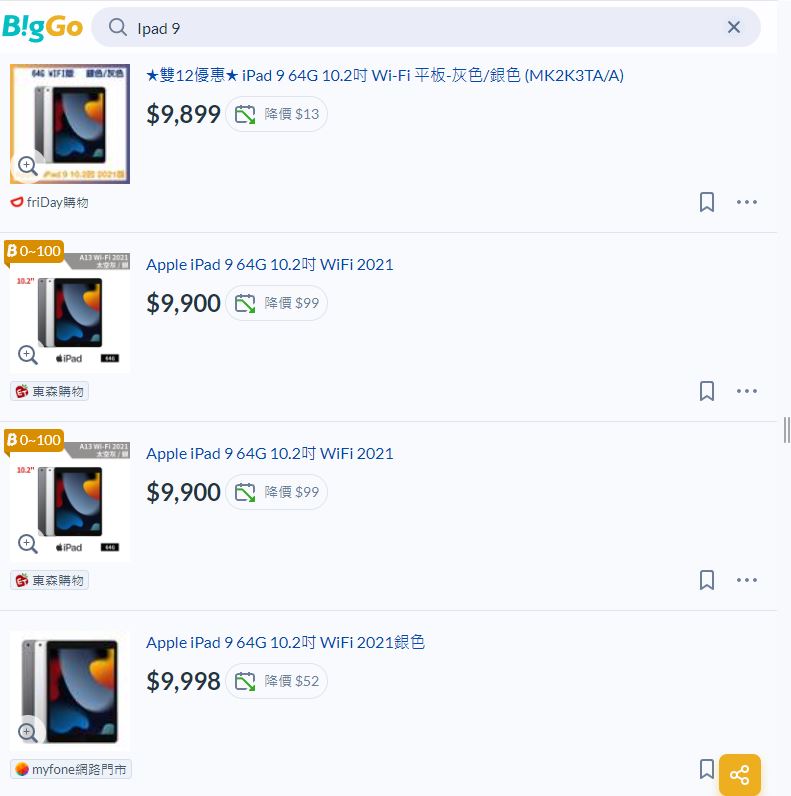Viewport: 791px width, 796px height.
Task: Open the BigGo home logo
Action: 42,27
